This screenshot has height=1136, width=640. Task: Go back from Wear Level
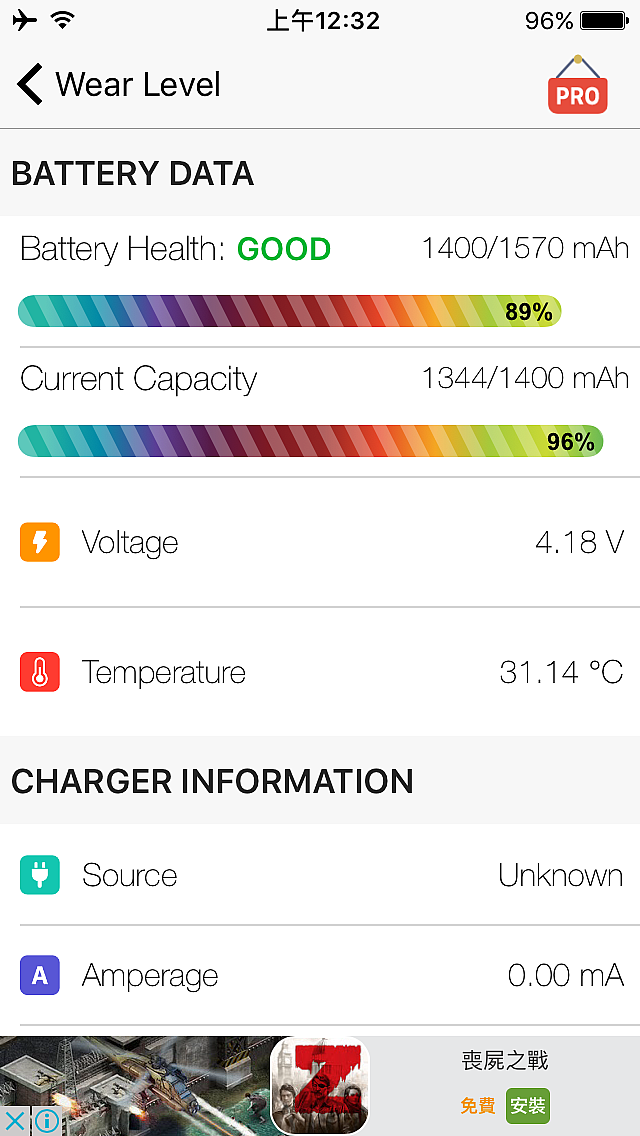[x=30, y=85]
